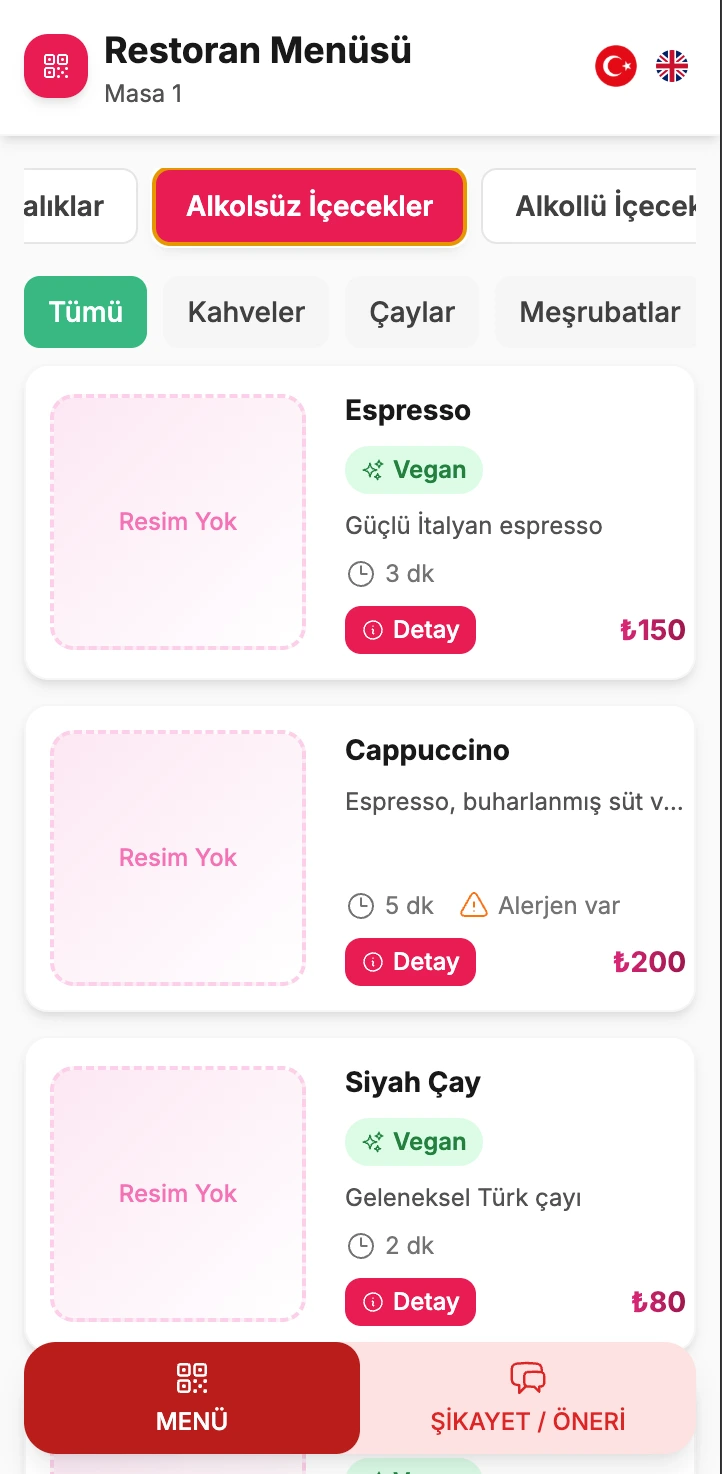Image resolution: width=722 pixels, height=1474 pixels.
Task: Select the Çaylar subcategory
Action: (411, 311)
